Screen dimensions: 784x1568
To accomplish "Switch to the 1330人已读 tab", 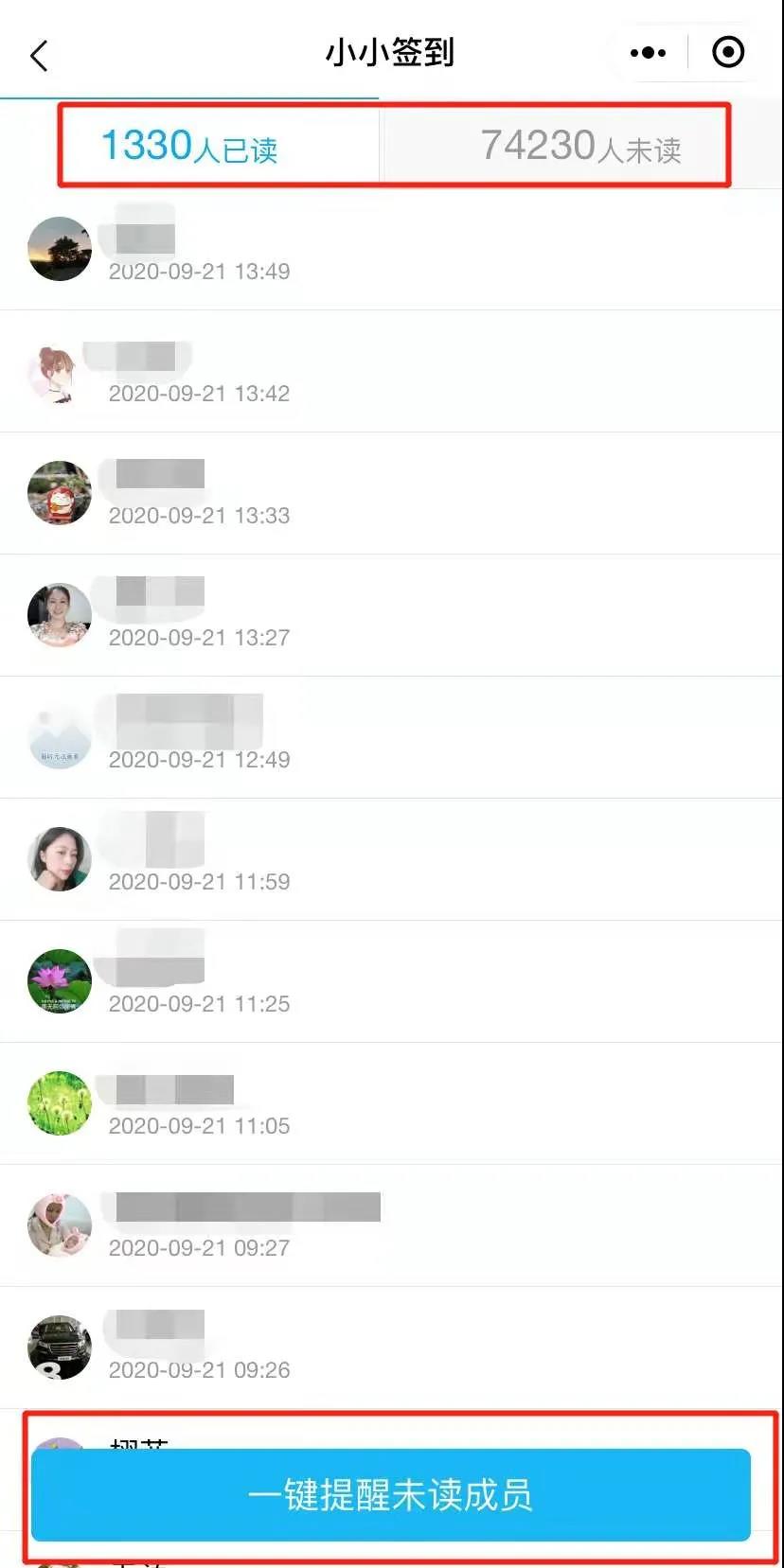I will point(189,147).
